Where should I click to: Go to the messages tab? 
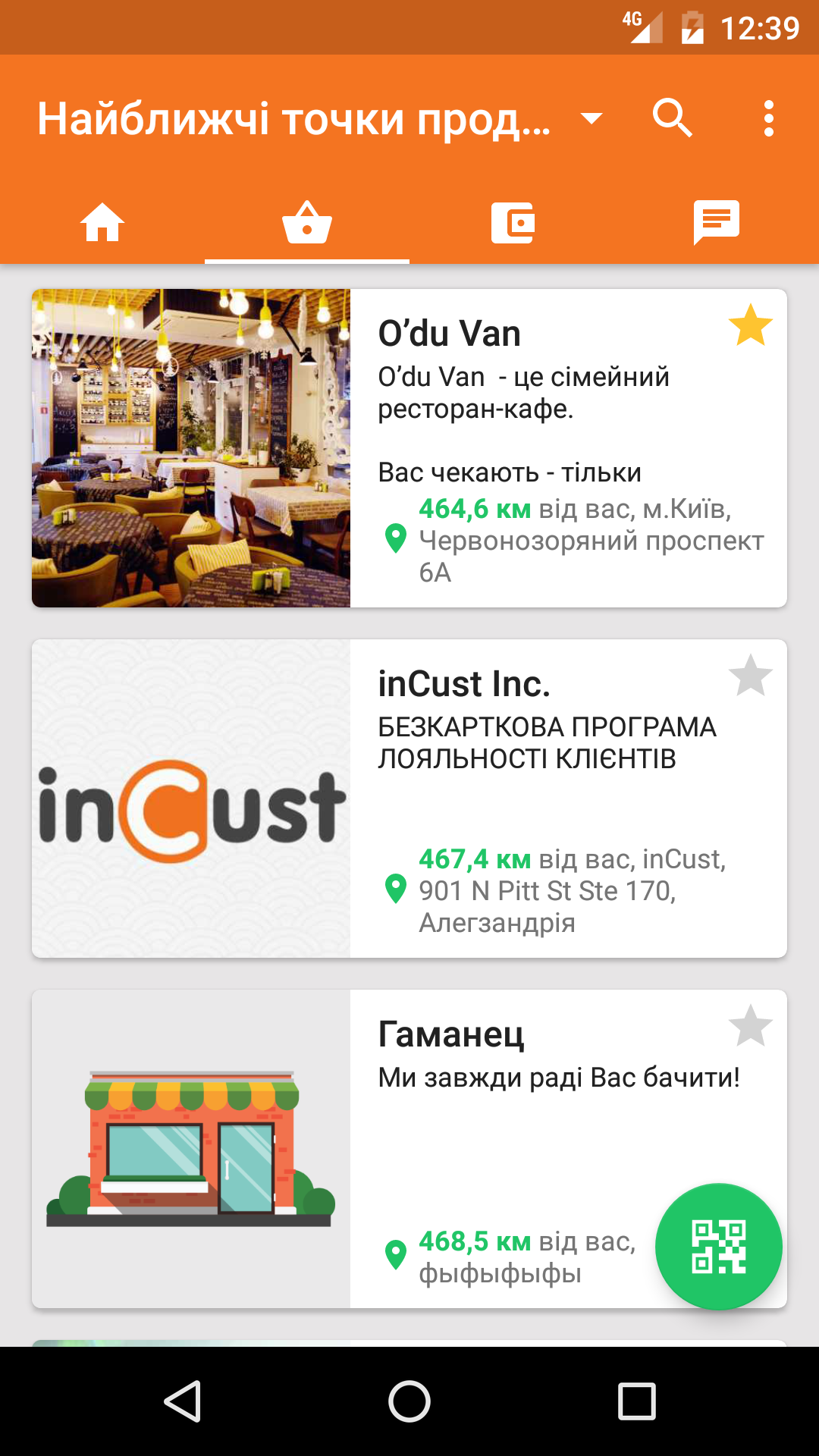point(717,223)
